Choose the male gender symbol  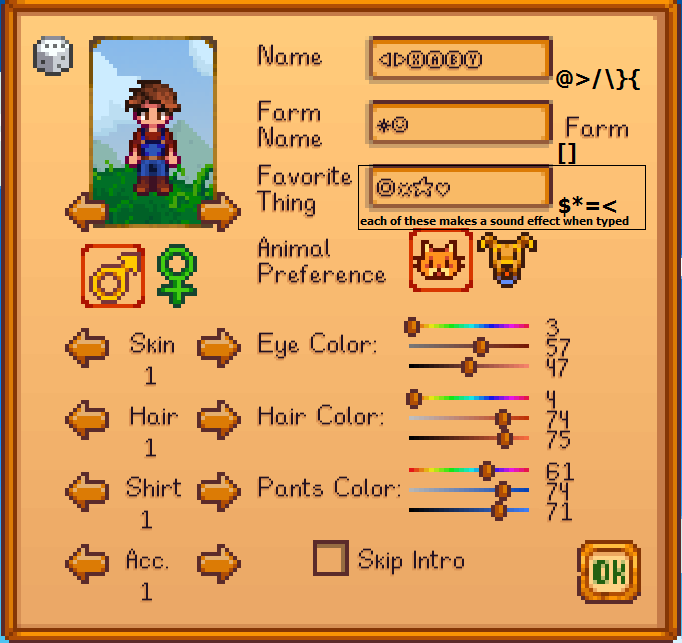112,275
